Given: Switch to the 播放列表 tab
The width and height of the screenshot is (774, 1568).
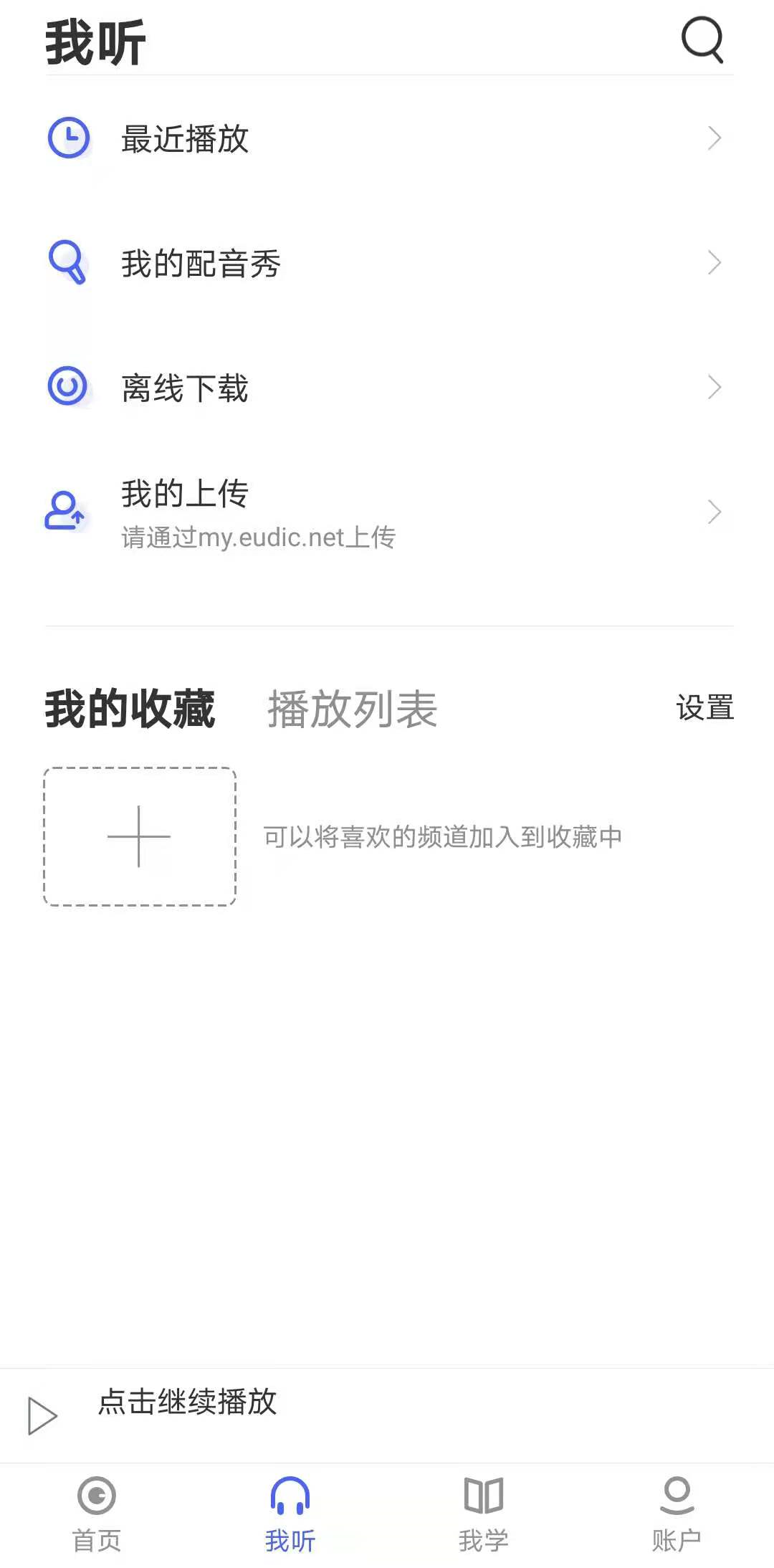Looking at the screenshot, I should [x=353, y=709].
